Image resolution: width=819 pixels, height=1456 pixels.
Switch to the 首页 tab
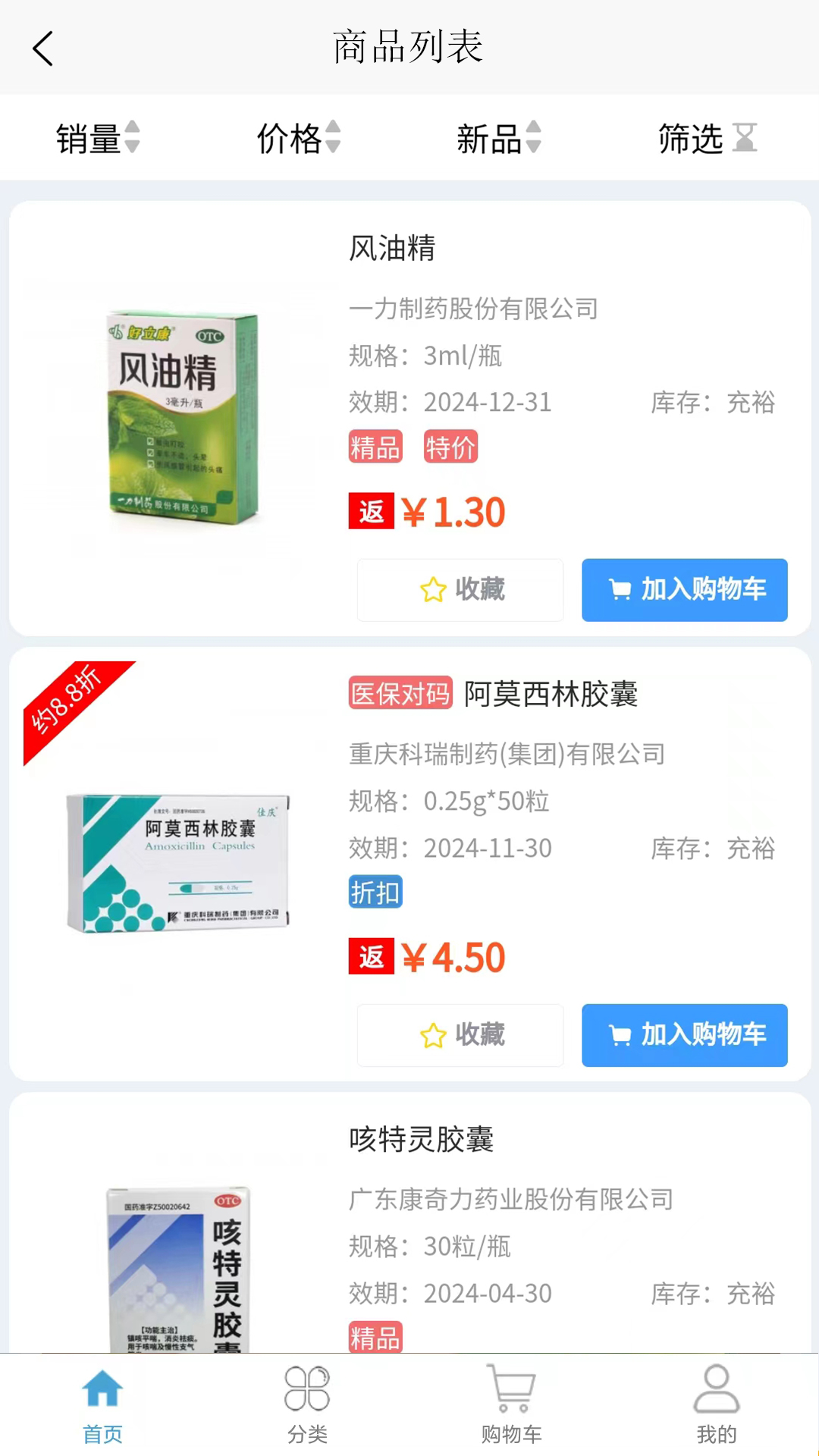[x=102, y=1403]
